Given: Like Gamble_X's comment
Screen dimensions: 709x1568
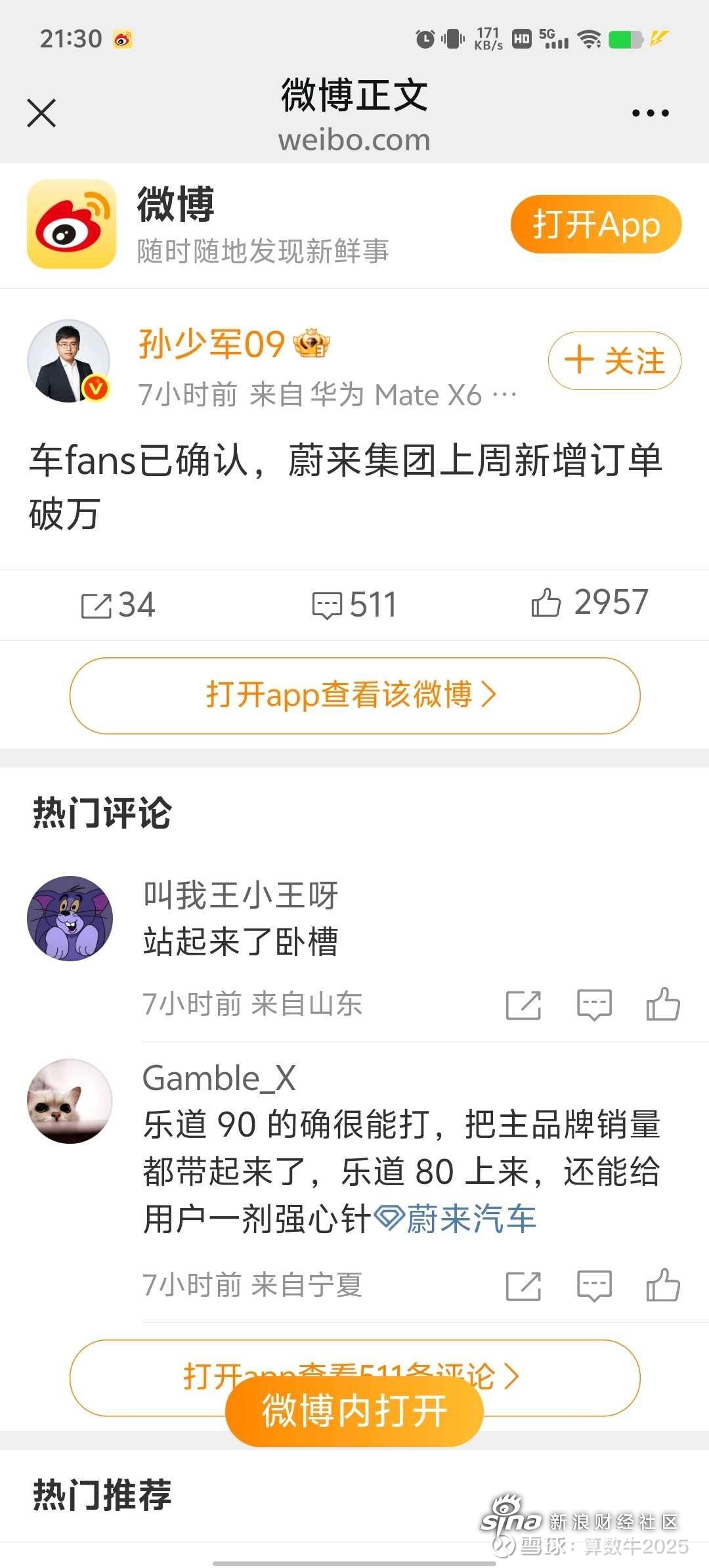Looking at the screenshot, I should point(663,1285).
